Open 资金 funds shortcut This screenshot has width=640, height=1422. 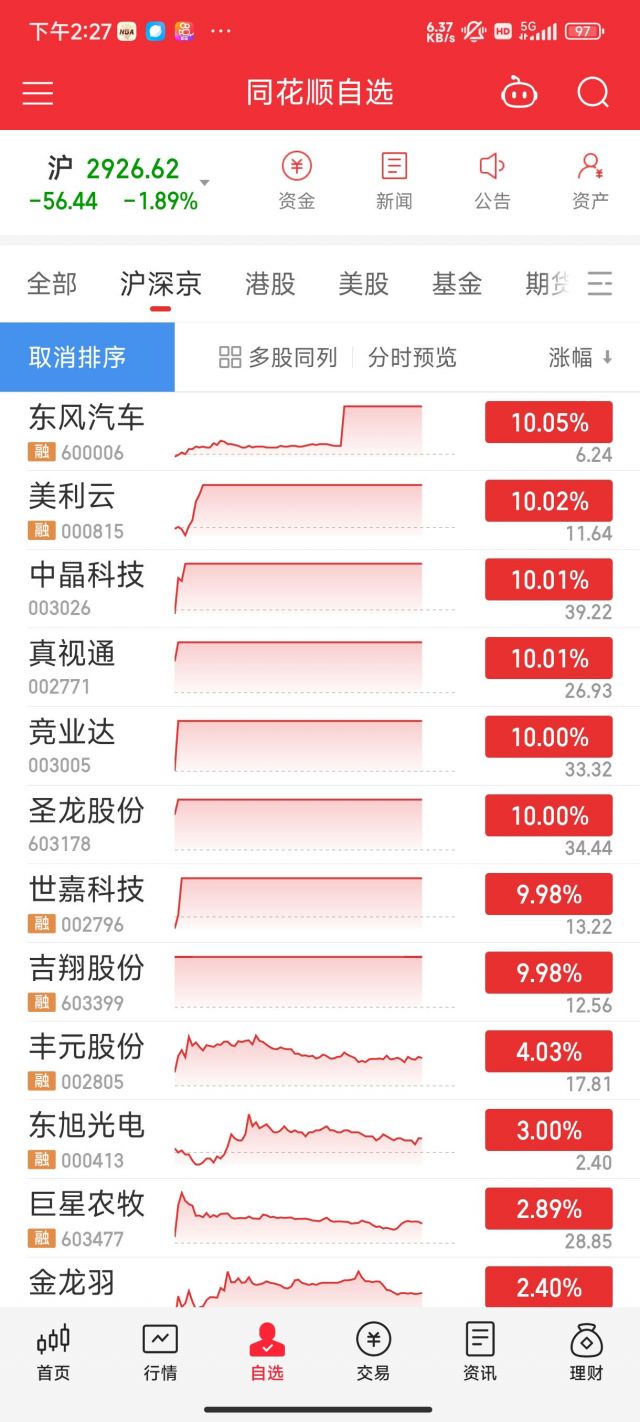[297, 181]
